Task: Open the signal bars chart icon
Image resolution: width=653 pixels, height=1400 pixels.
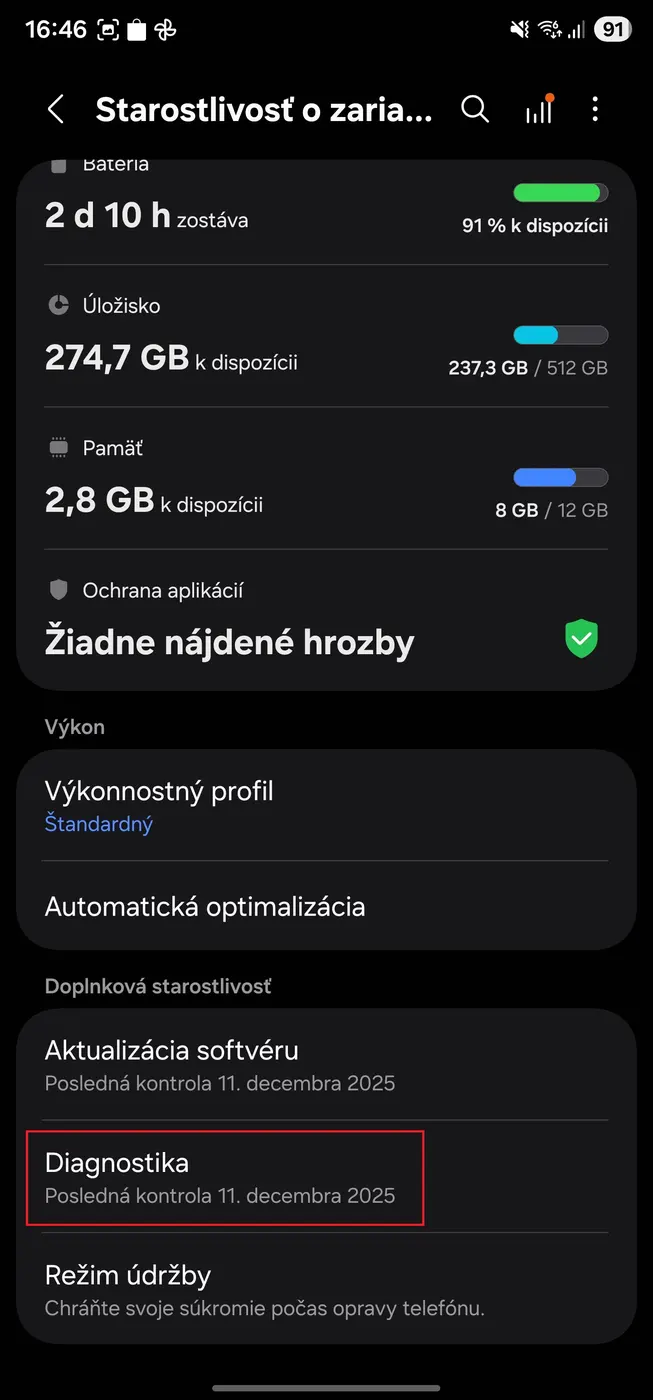Action: point(539,110)
